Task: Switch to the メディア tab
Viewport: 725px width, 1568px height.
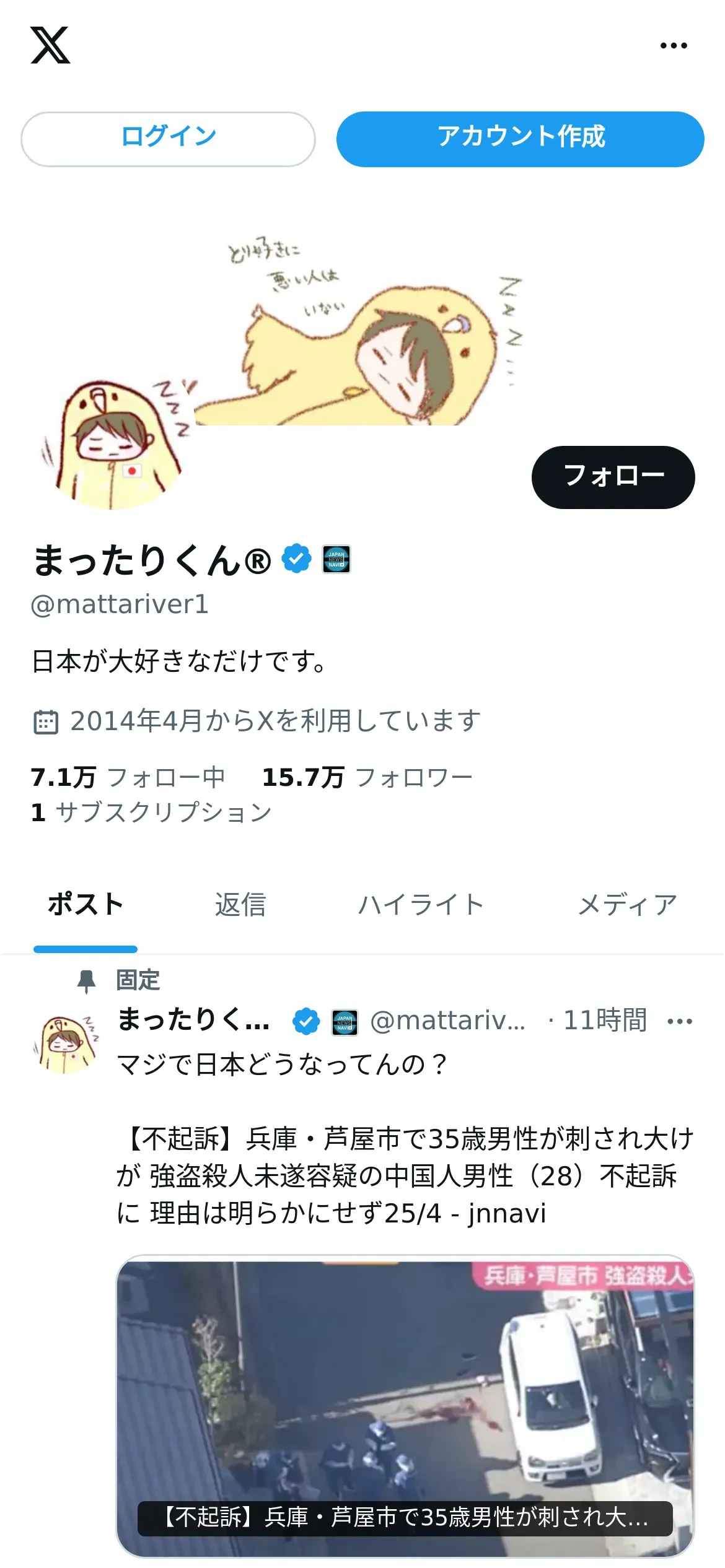Action: [627, 905]
